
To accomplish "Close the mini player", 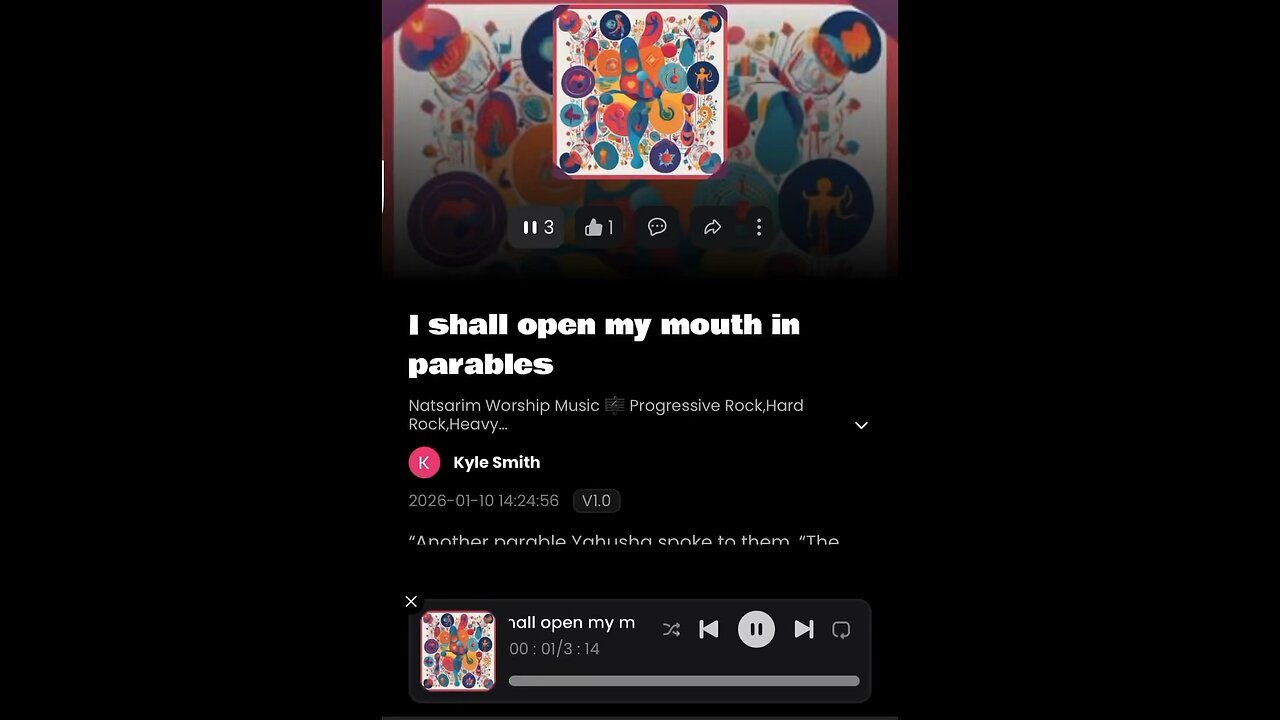I will tap(411, 601).
